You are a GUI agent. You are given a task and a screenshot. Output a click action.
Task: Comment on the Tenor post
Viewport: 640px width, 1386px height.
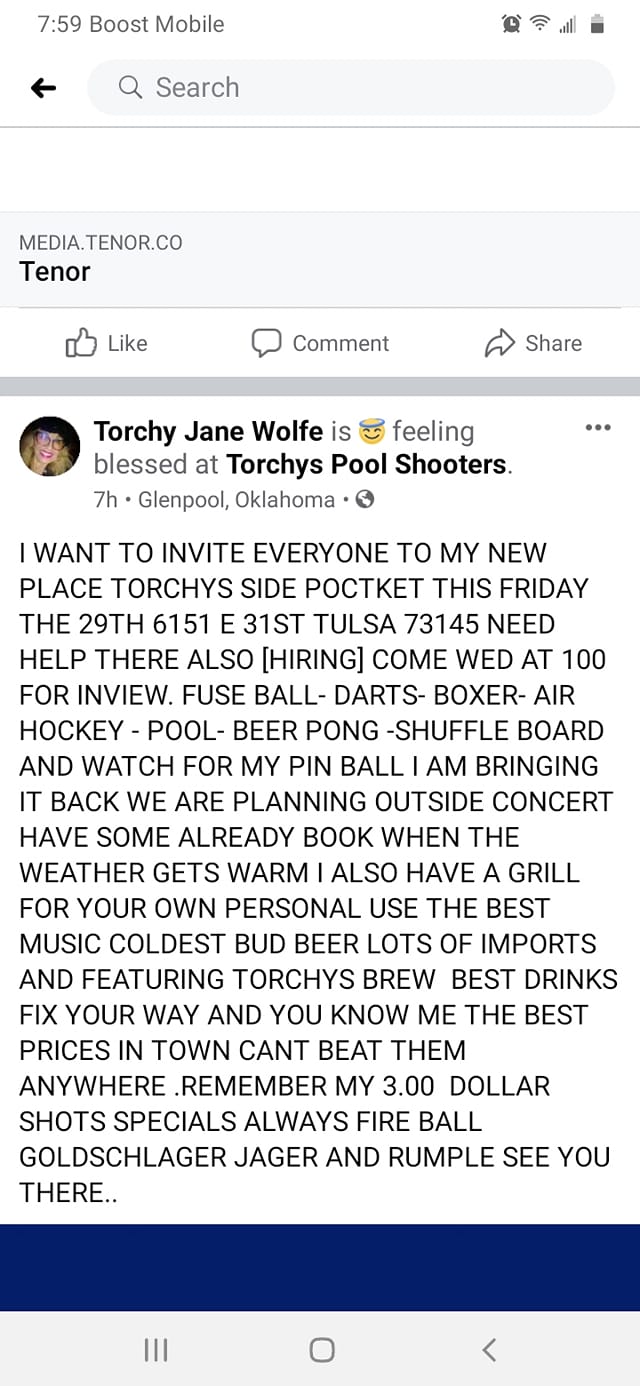coord(320,343)
